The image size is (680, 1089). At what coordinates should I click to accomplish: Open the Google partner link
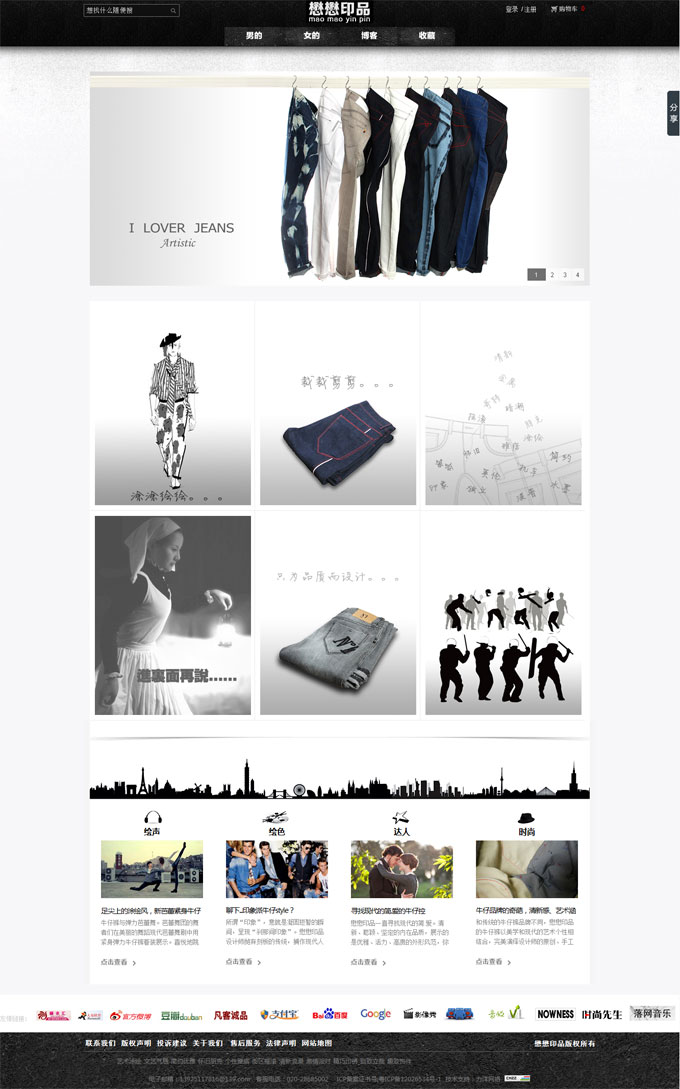376,1014
